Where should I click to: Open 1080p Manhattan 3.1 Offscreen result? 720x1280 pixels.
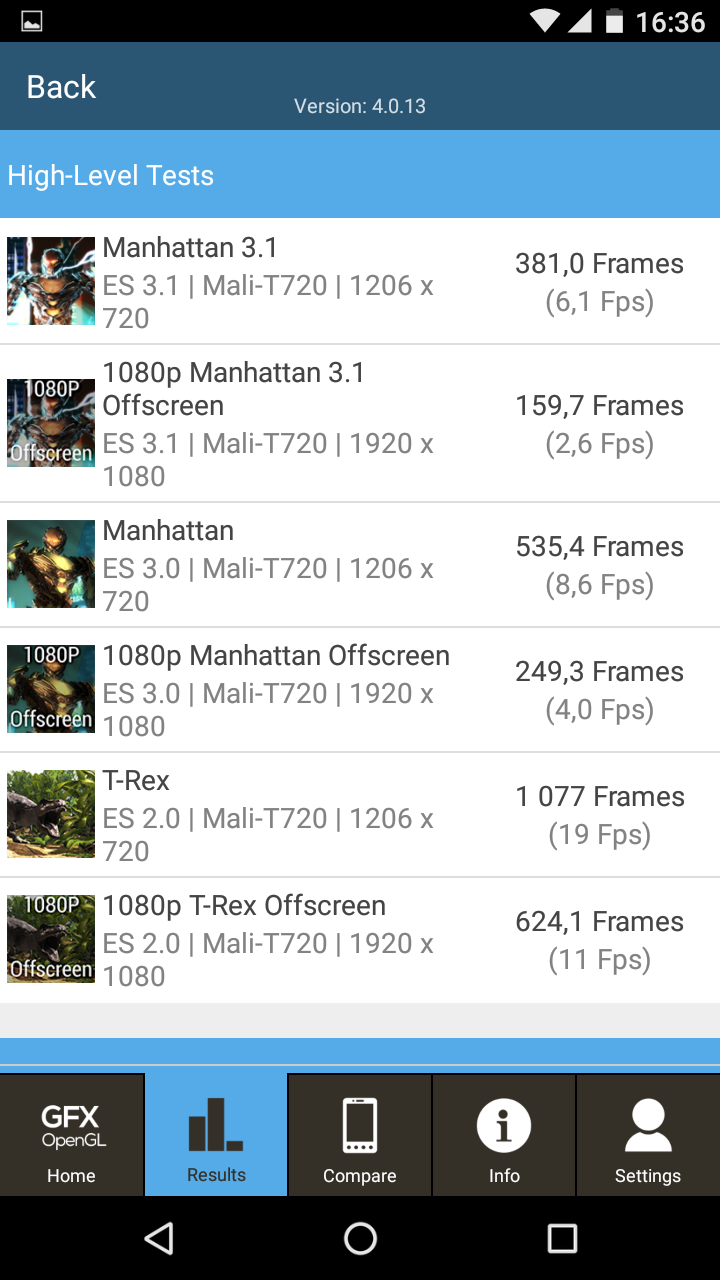(x=360, y=423)
